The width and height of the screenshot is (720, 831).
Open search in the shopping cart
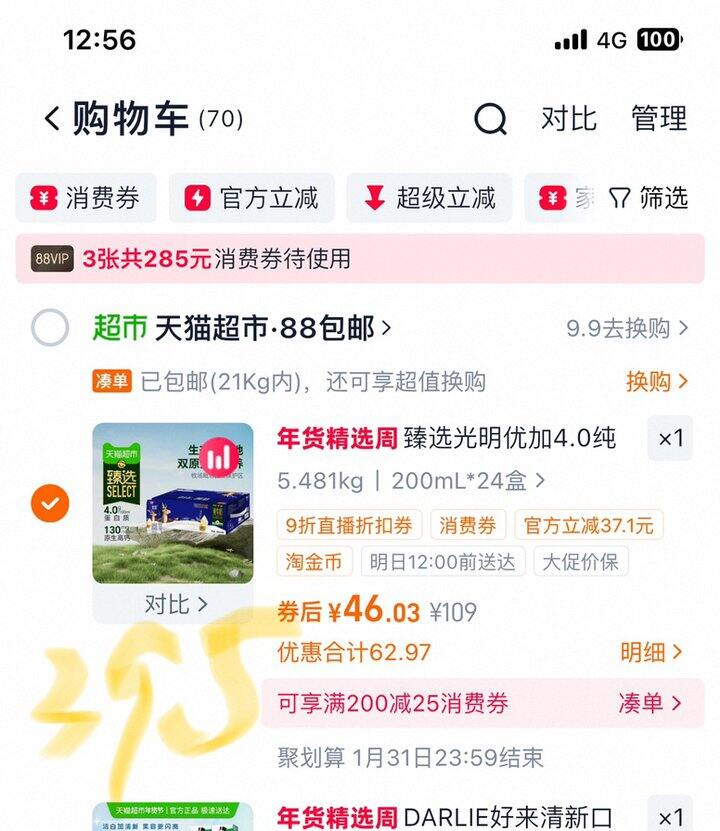tap(488, 120)
